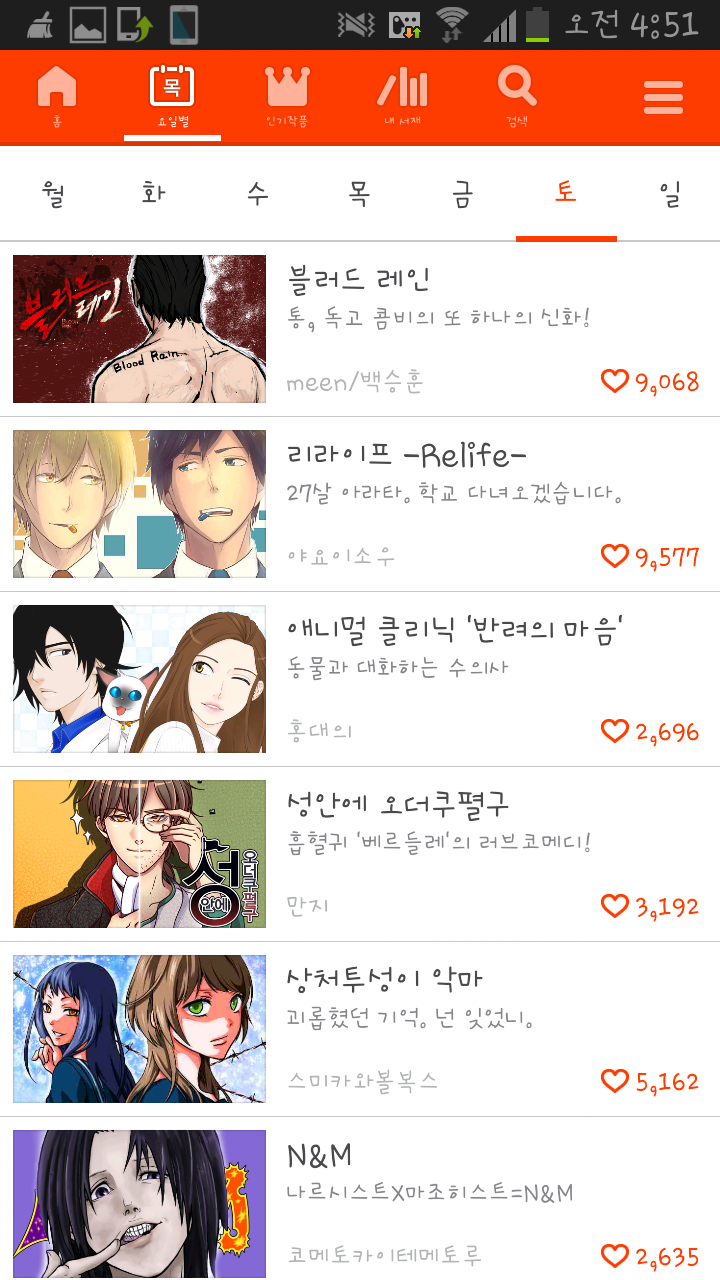Open my library (내 서재)

pyautogui.click(x=403, y=97)
